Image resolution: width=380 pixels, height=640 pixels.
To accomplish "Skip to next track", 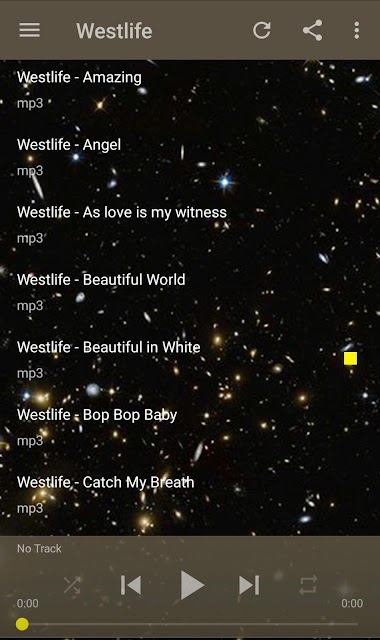I will 249,585.
